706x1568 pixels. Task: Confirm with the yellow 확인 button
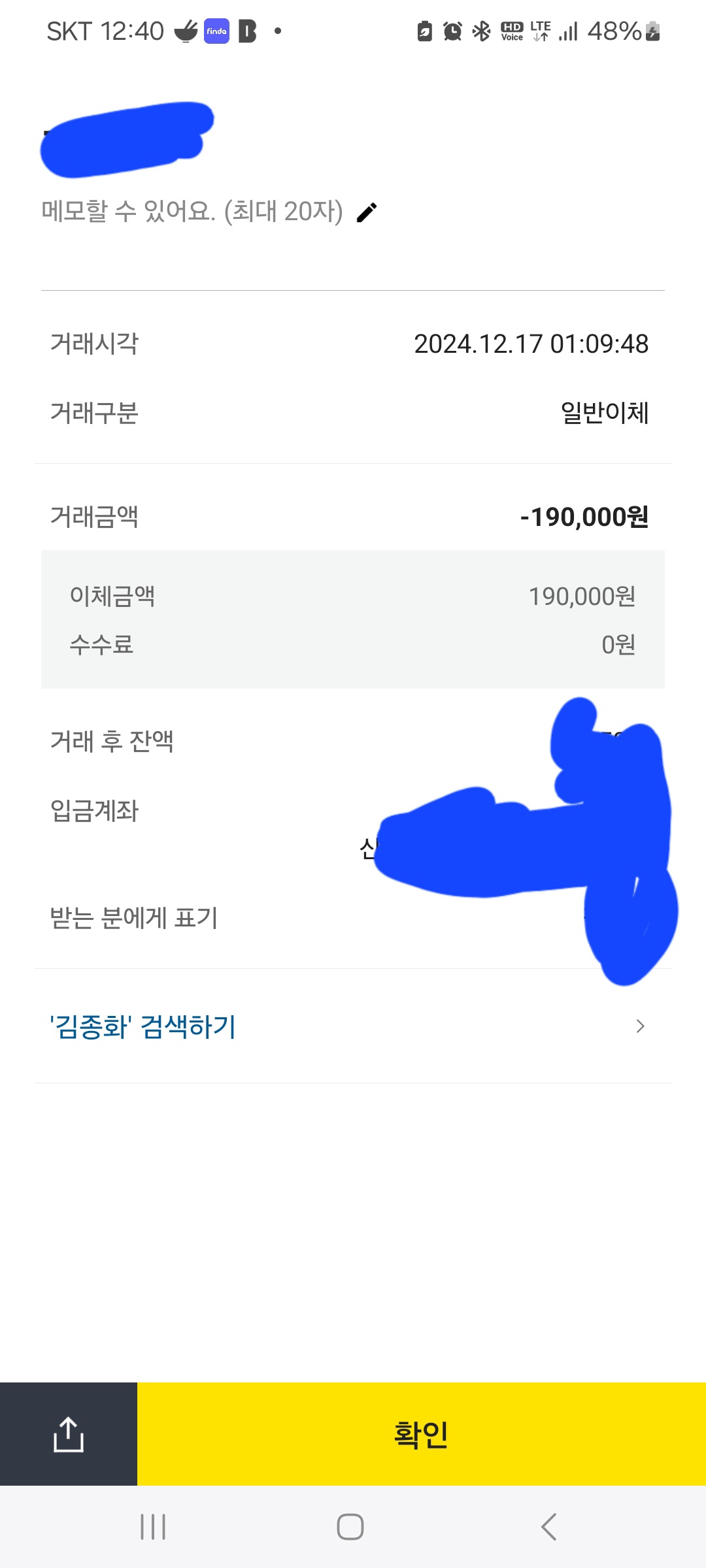click(422, 1434)
